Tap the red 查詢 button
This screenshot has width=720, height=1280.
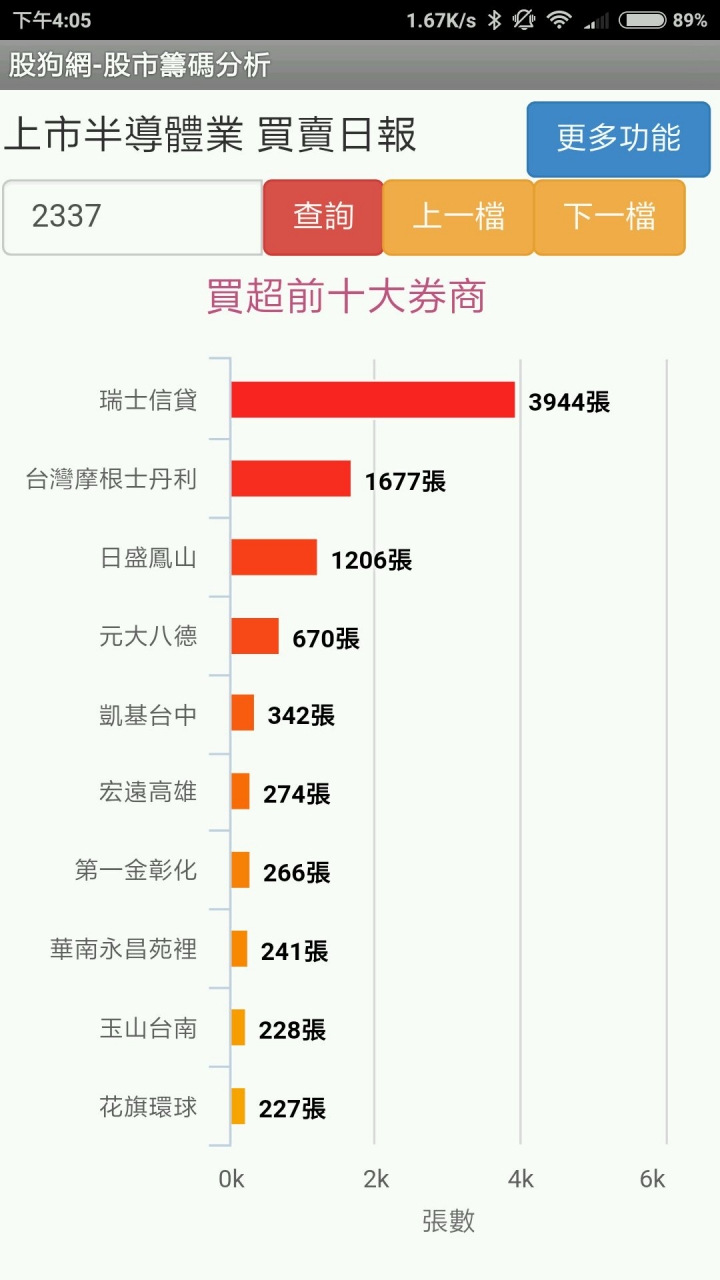click(x=323, y=217)
